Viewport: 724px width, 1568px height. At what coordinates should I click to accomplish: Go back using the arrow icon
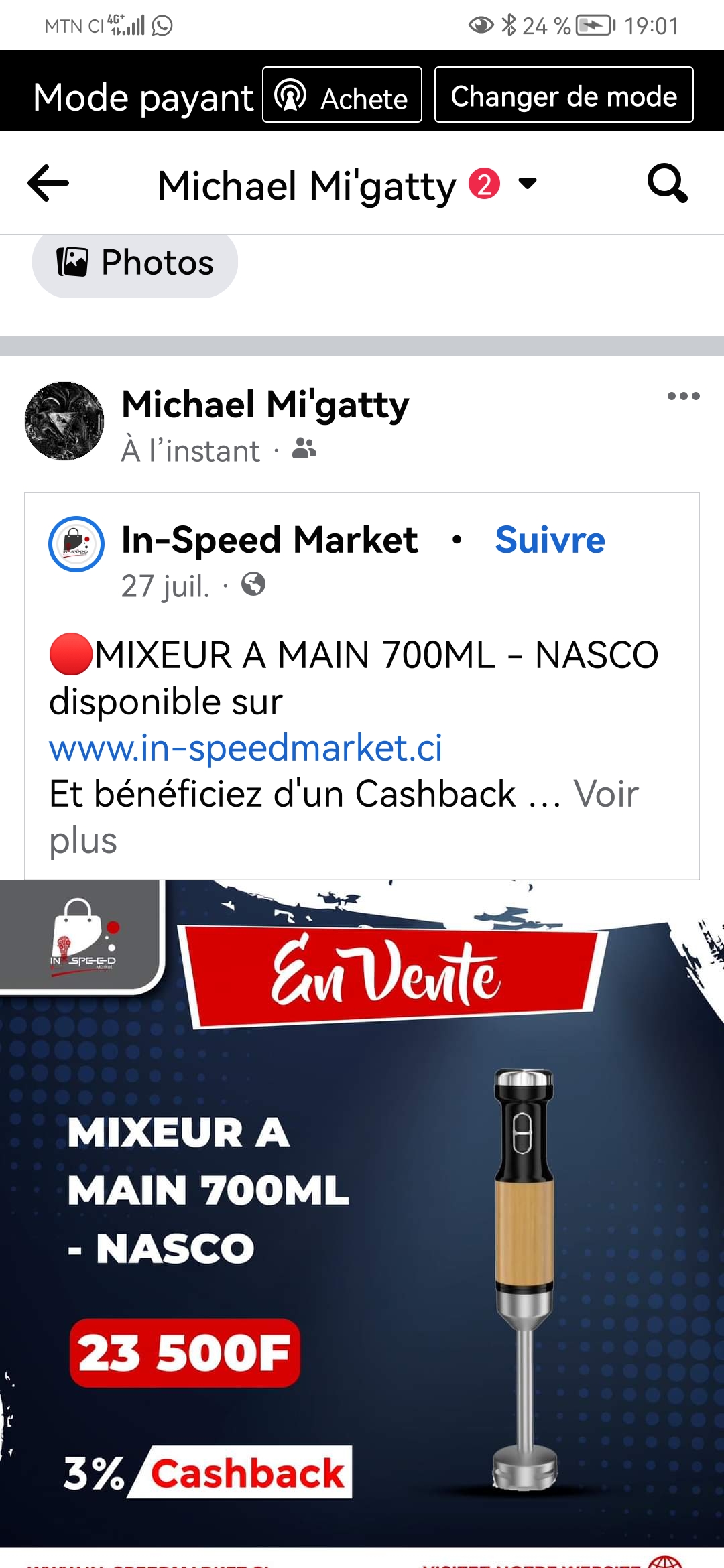[x=48, y=183]
